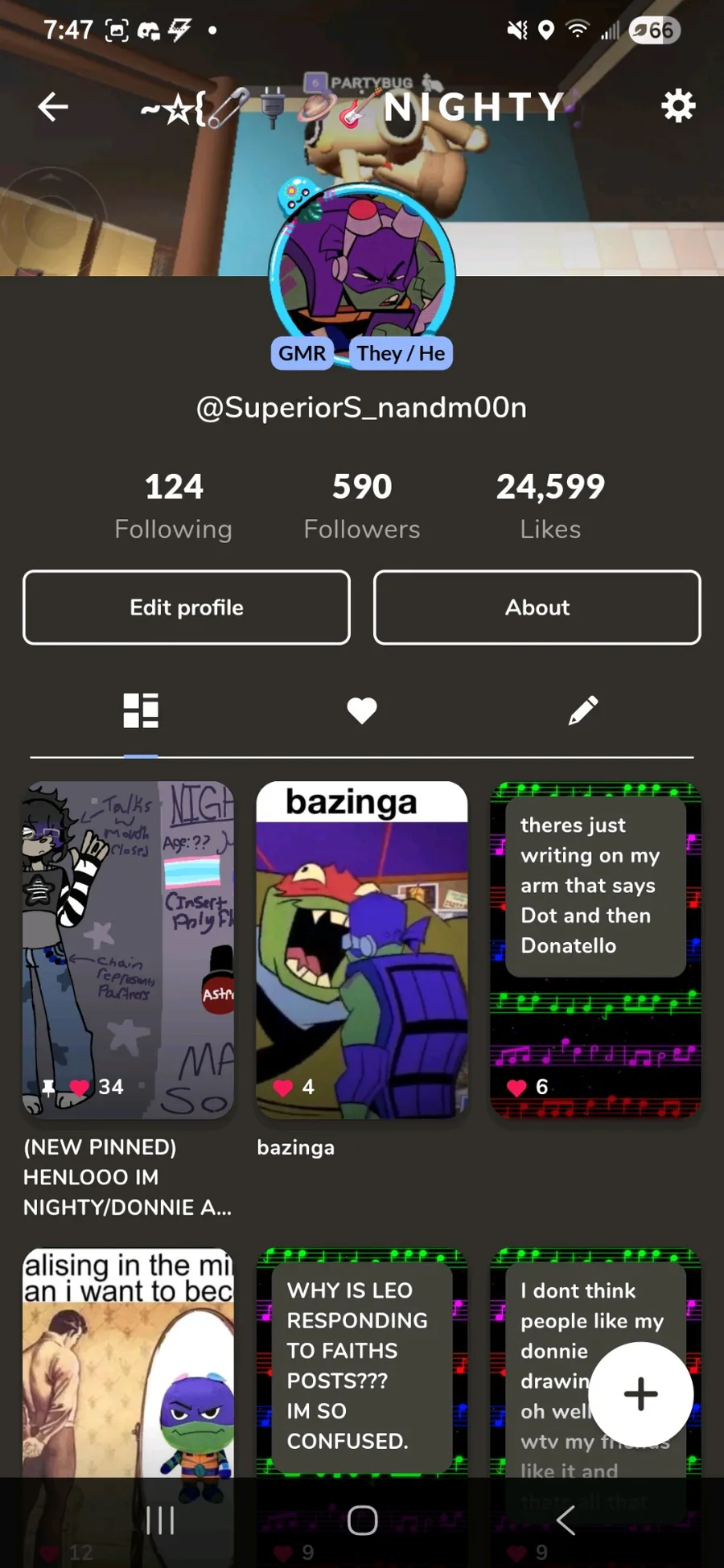
Task: Create a new post with the plus button
Action: click(x=641, y=1394)
